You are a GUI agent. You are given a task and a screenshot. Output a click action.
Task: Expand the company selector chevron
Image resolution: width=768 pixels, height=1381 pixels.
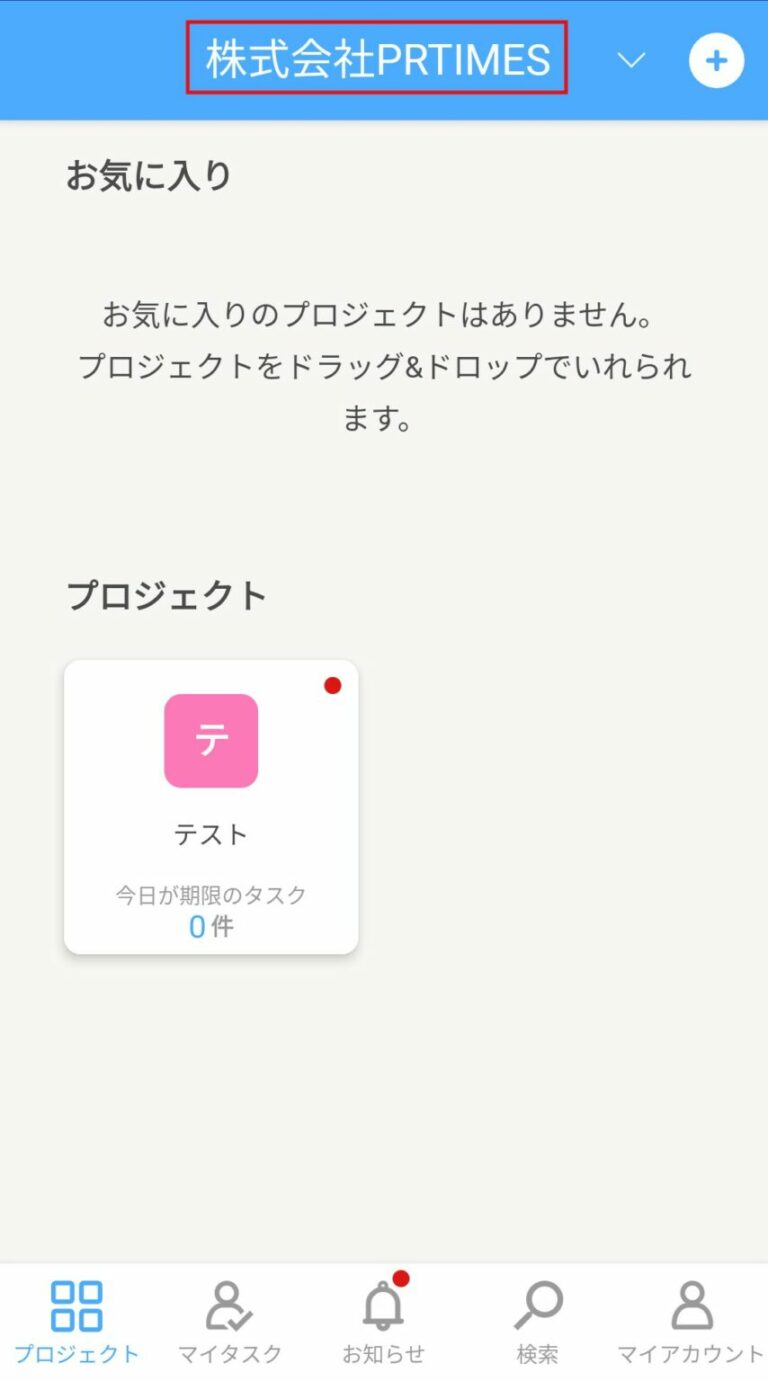pyautogui.click(x=631, y=60)
